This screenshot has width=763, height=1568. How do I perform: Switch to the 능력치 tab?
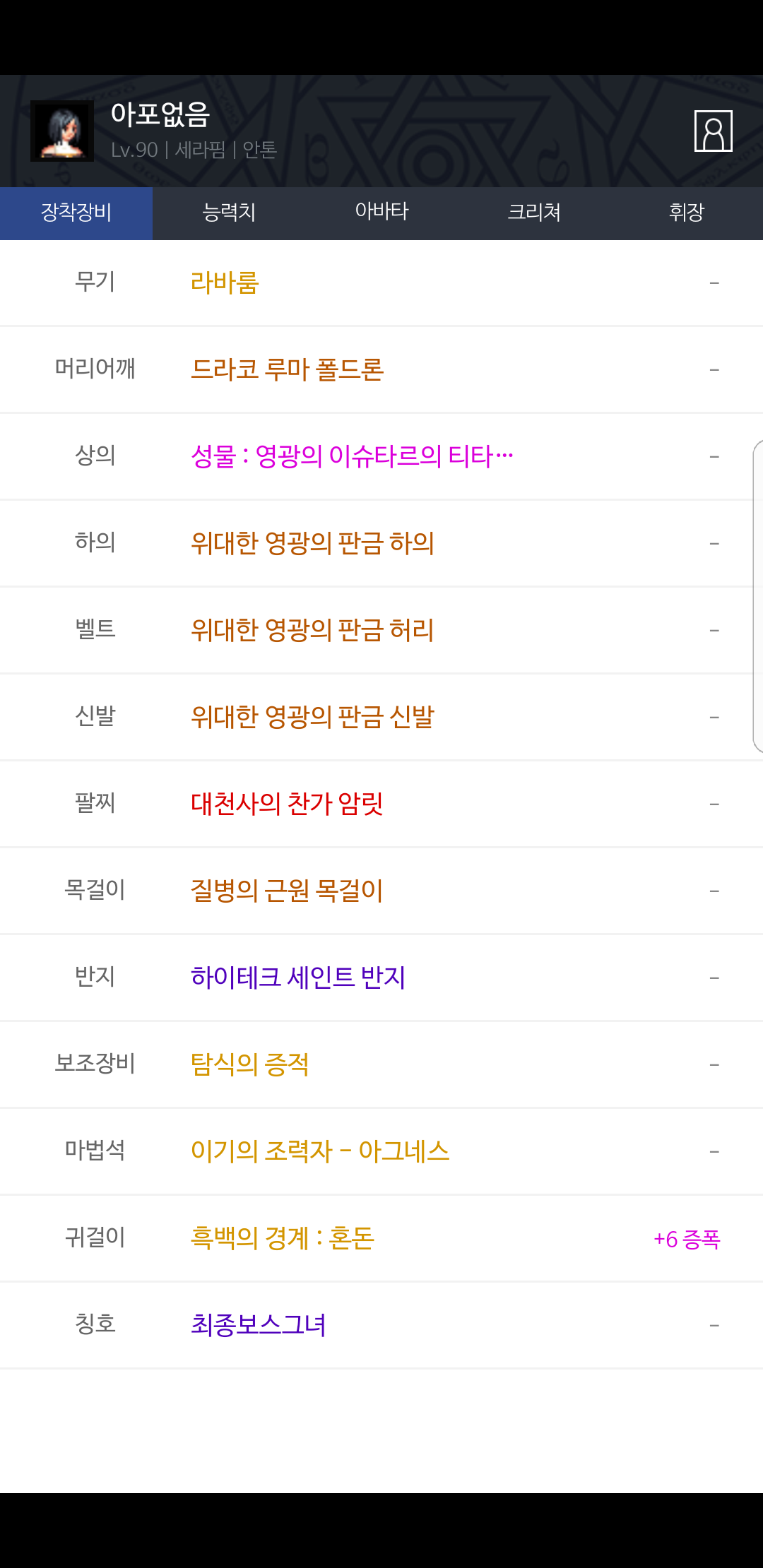click(229, 213)
